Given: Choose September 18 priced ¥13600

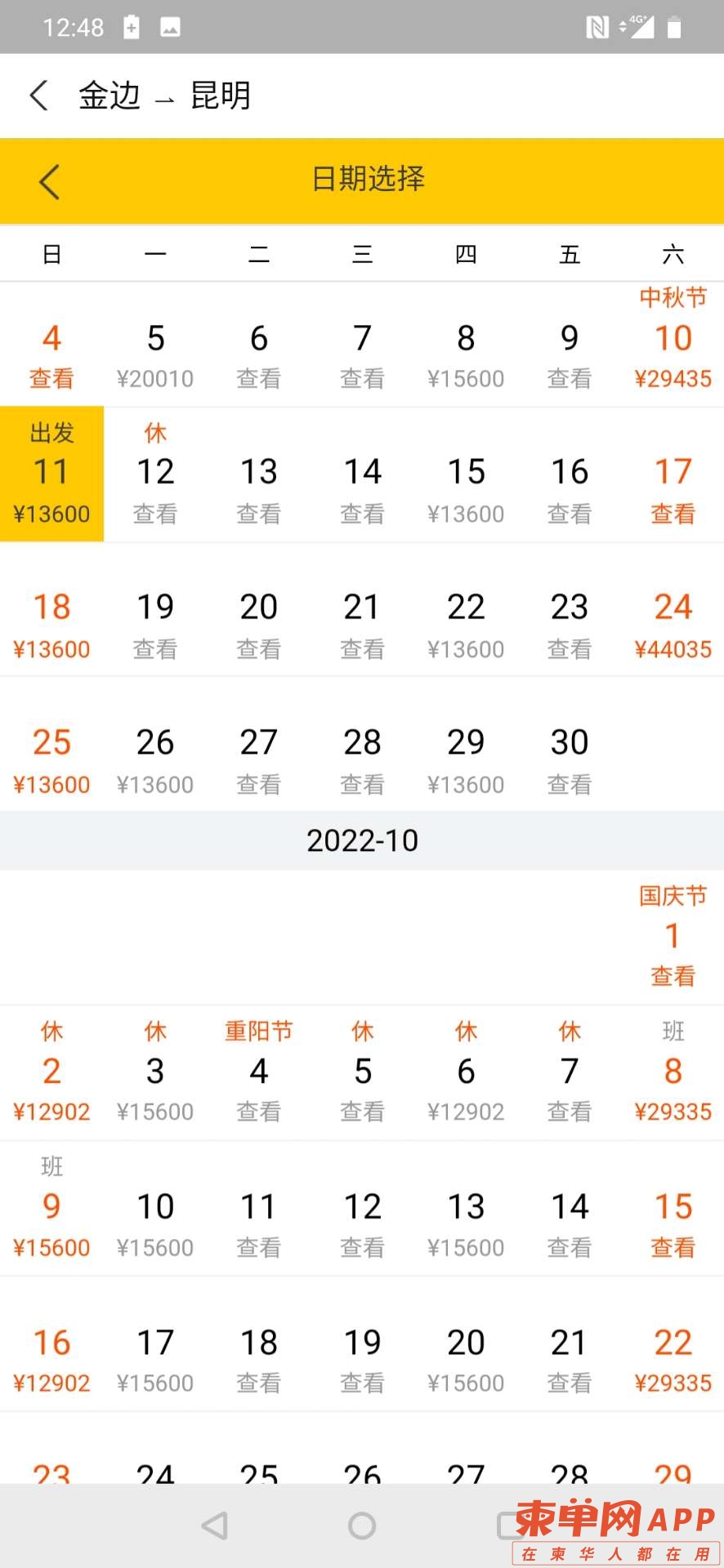Looking at the screenshot, I should (x=51, y=624).
